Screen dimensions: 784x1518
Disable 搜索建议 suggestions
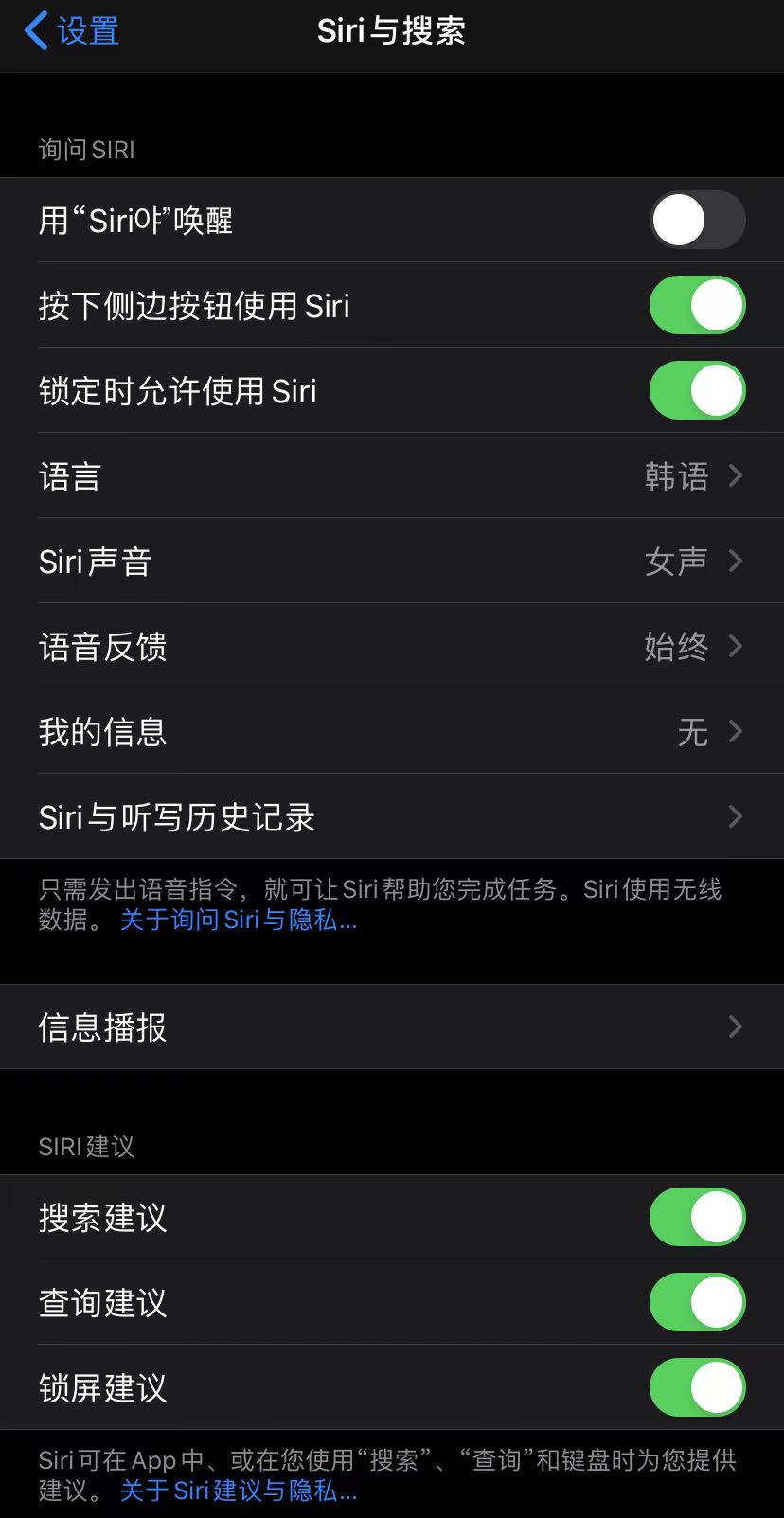pos(697,1218)
